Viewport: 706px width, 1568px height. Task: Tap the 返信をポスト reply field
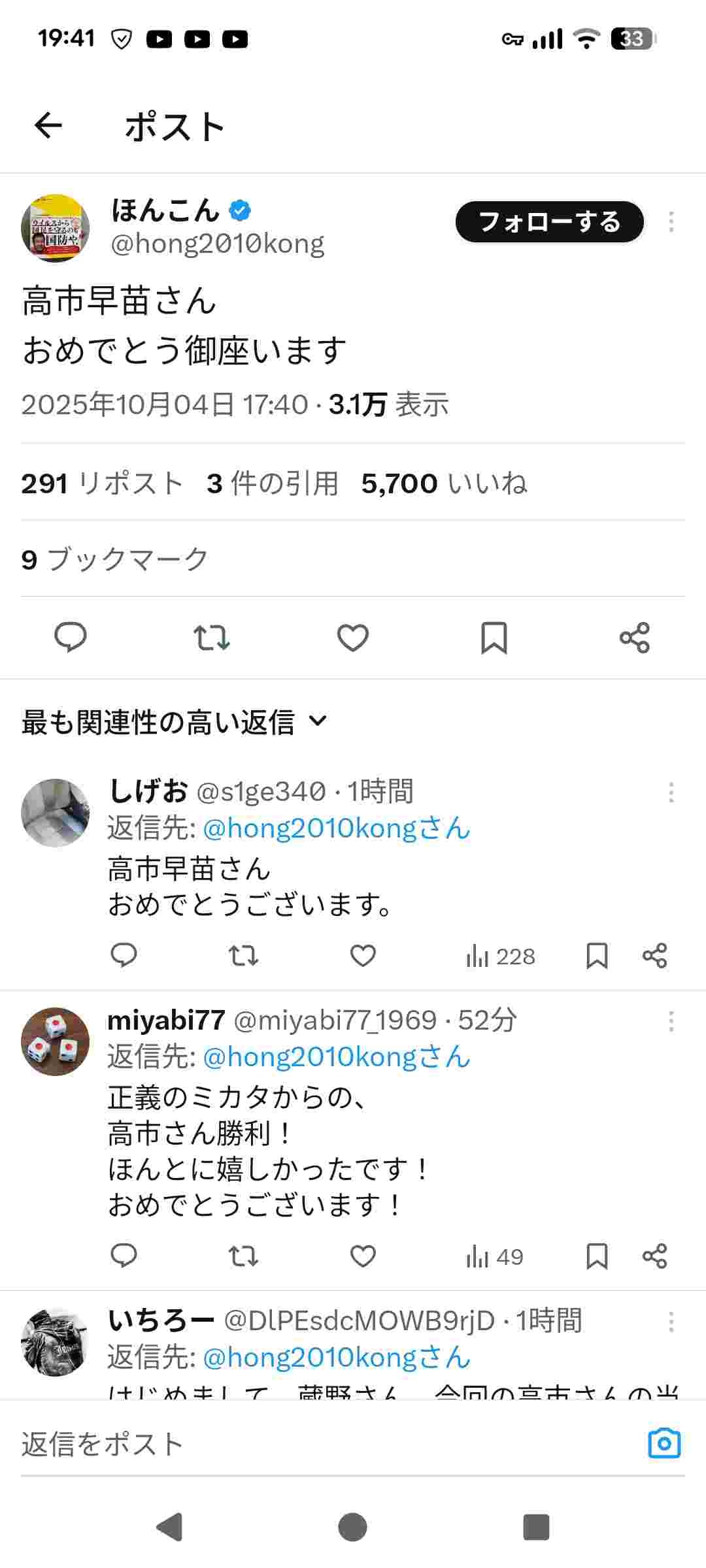pyautogui.click(x=314, y=1445)
